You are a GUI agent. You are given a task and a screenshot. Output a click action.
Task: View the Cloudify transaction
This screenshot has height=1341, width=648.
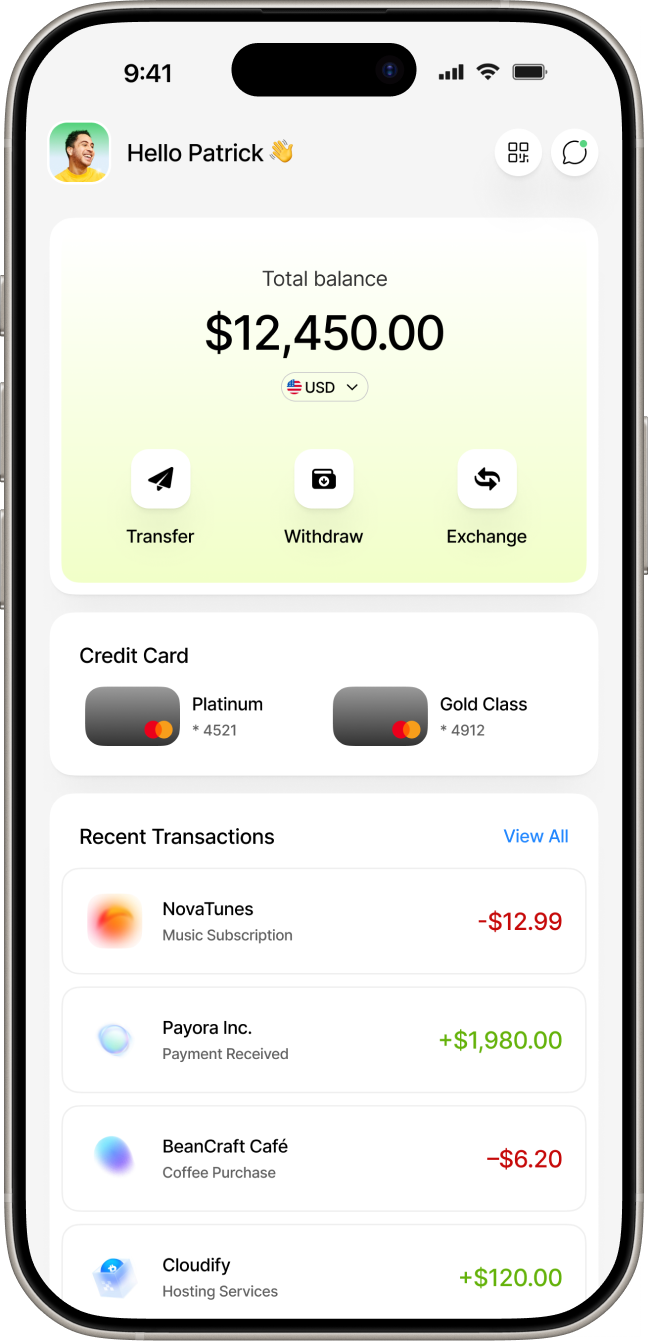click(324, 1275)
